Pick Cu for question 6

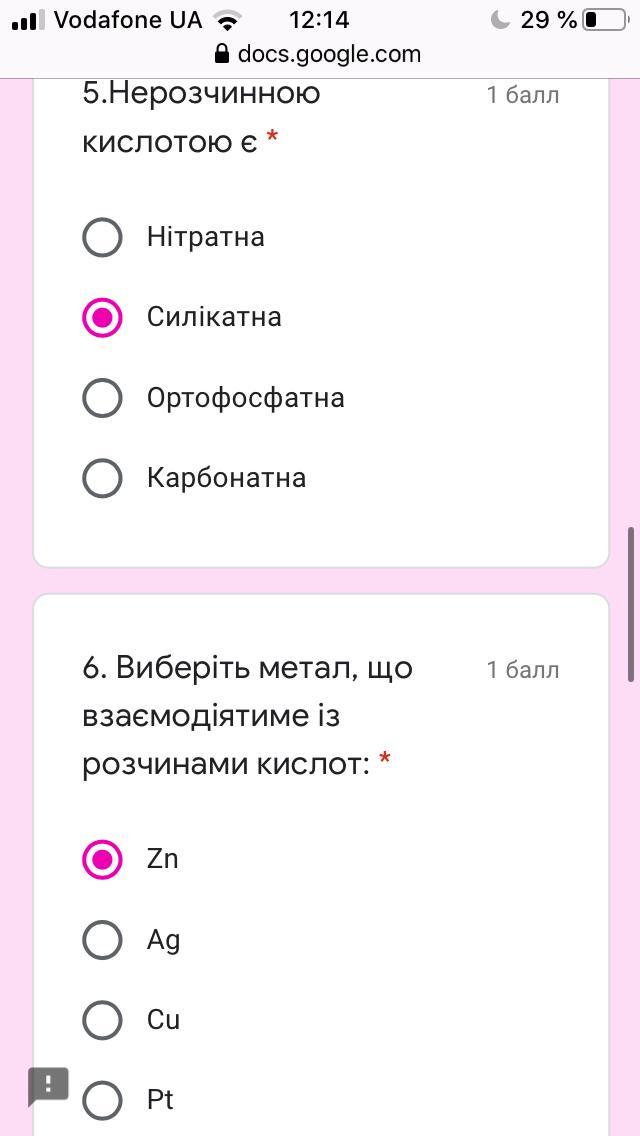coord(102,1020)
